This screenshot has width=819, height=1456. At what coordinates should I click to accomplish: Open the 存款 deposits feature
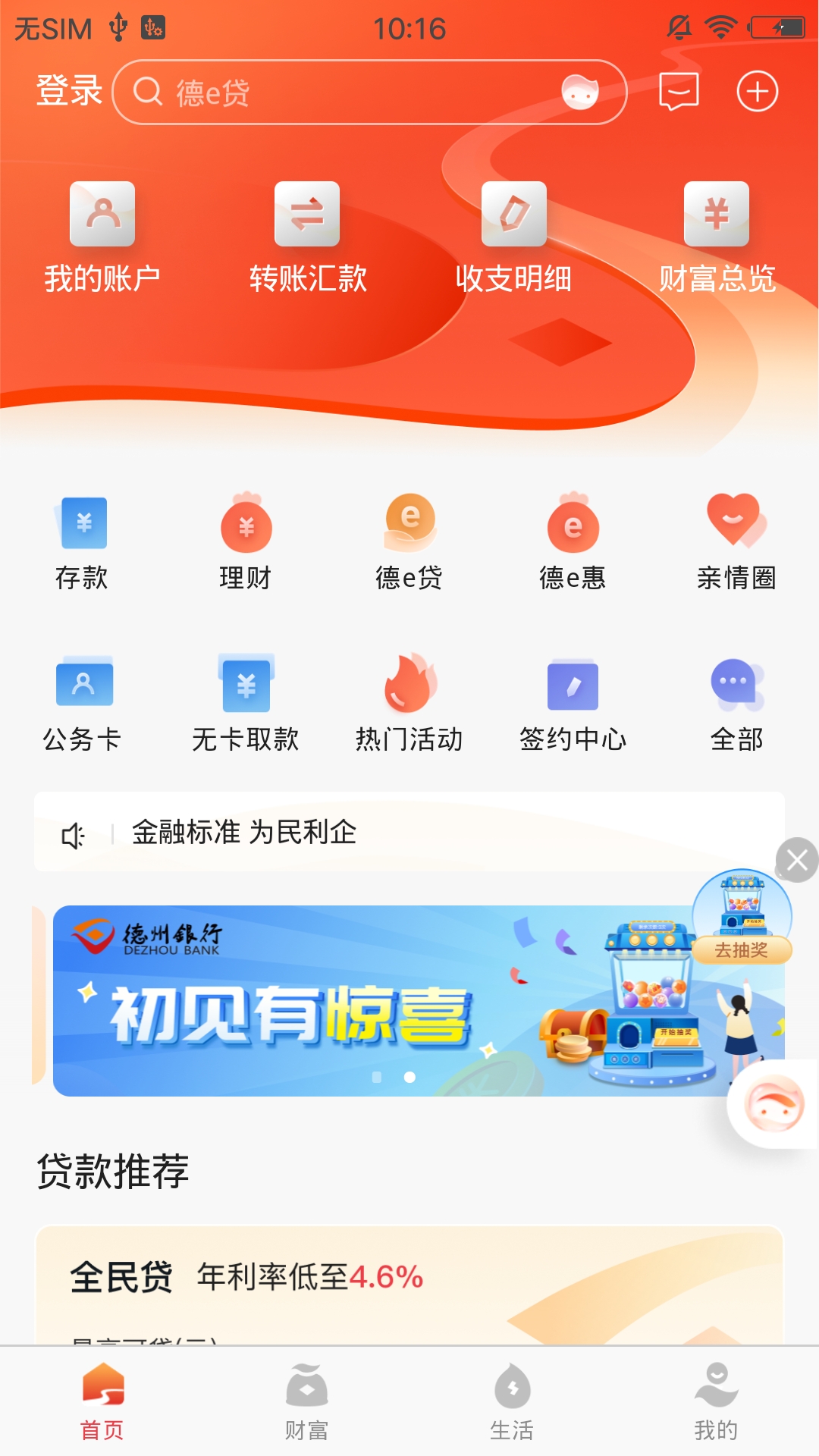click(83, 540)
